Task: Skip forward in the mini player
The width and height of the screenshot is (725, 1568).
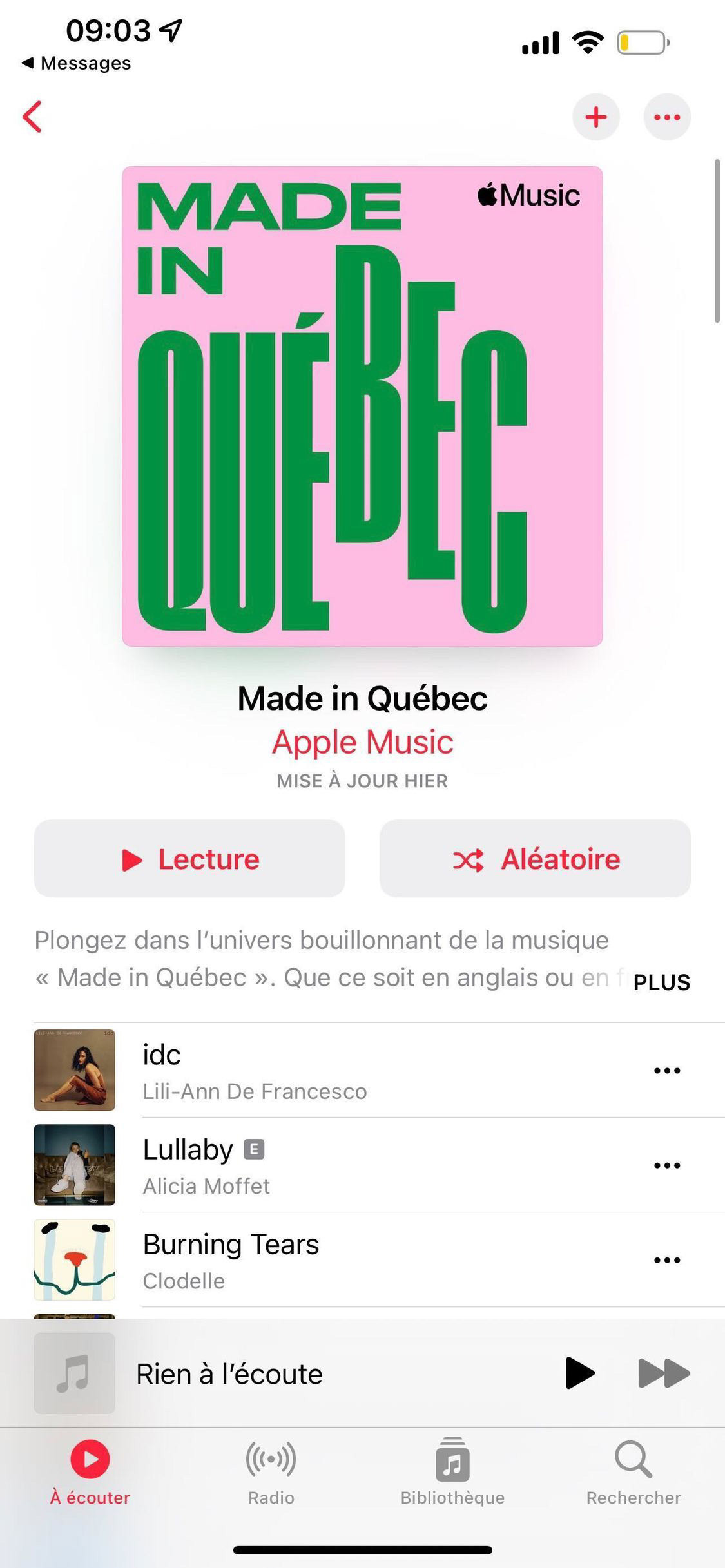Action: coord(663,1373)
